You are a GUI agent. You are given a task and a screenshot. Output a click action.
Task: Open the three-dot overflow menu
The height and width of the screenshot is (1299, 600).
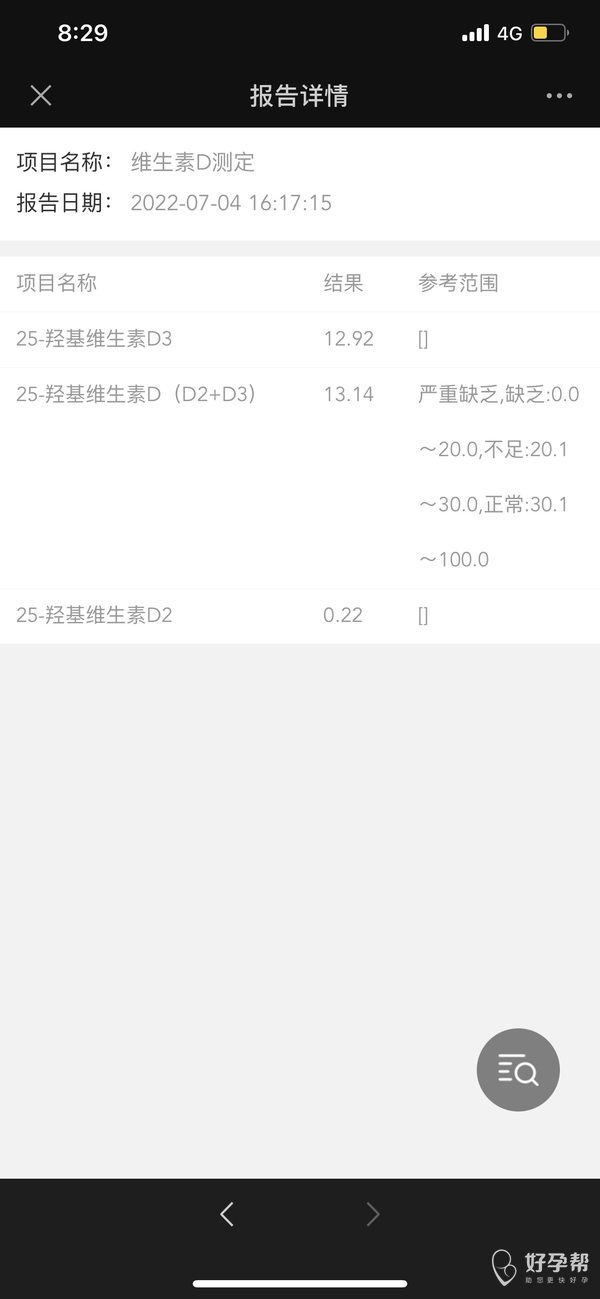(559, 96)
